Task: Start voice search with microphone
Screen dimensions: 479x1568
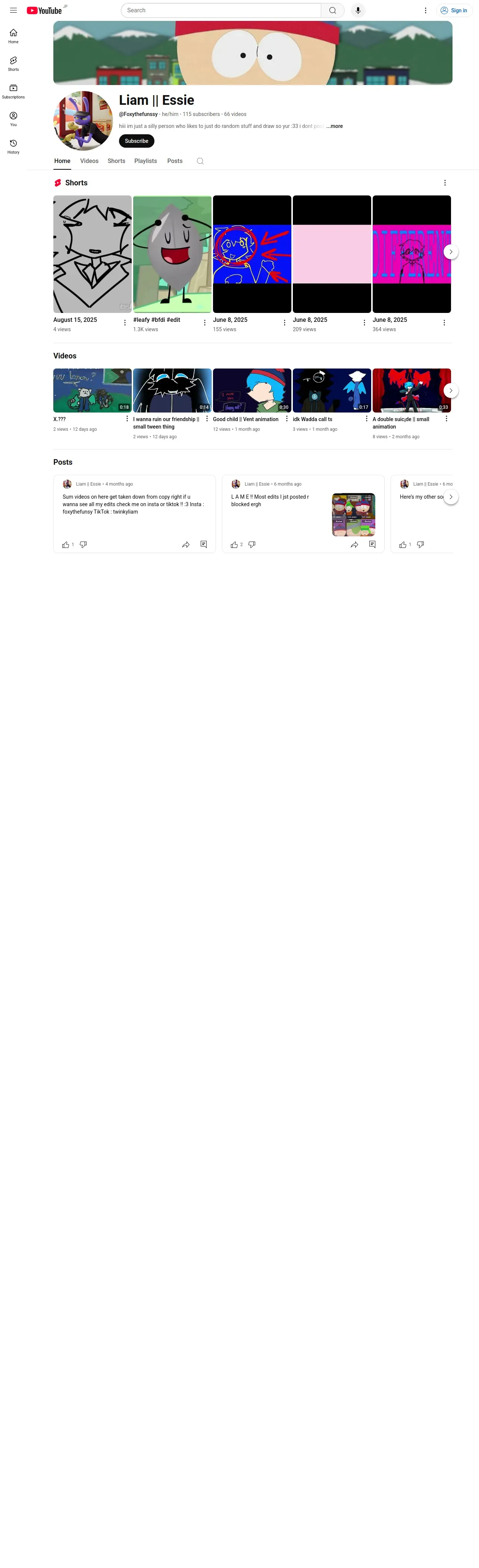Action: pos(358,10)
